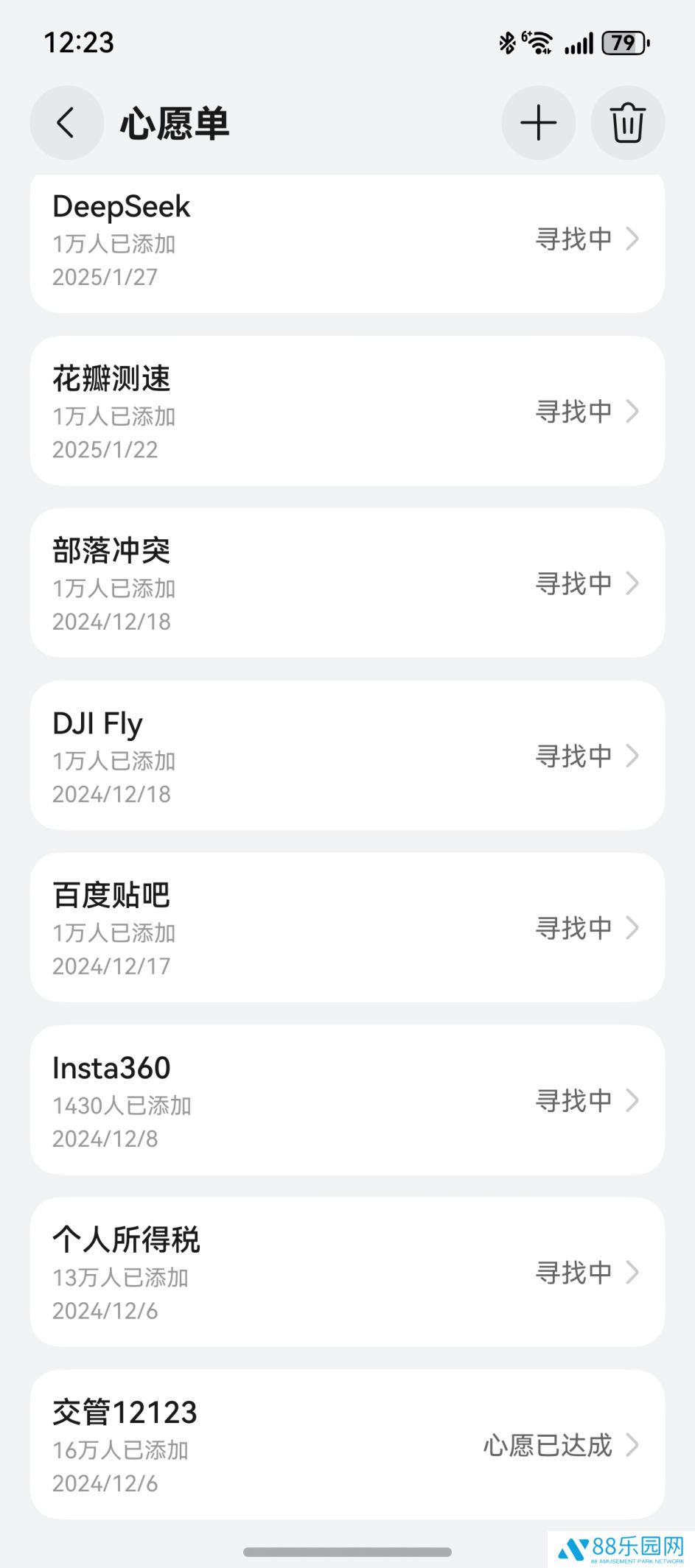Open the fulfilled 交管12123 wish
The width and height of the screenshot is (695, 1568).
(347, 1445)
